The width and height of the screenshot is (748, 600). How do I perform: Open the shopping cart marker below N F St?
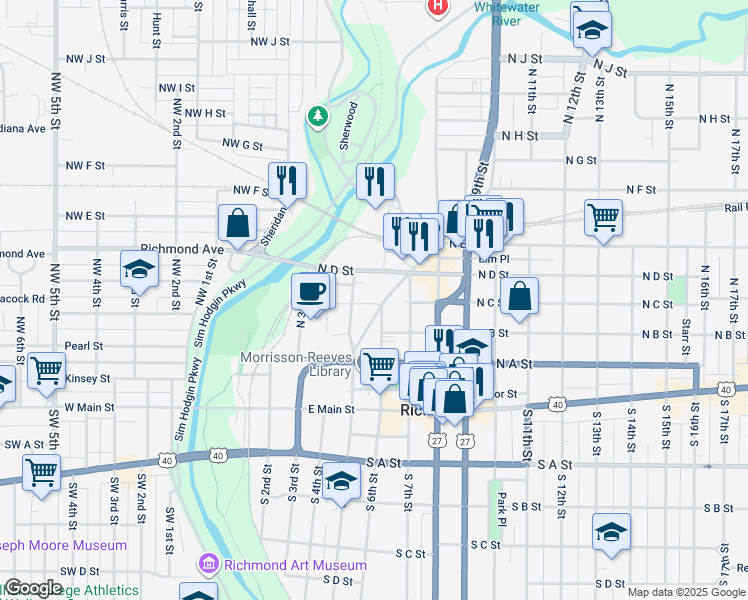click(604, 217)
